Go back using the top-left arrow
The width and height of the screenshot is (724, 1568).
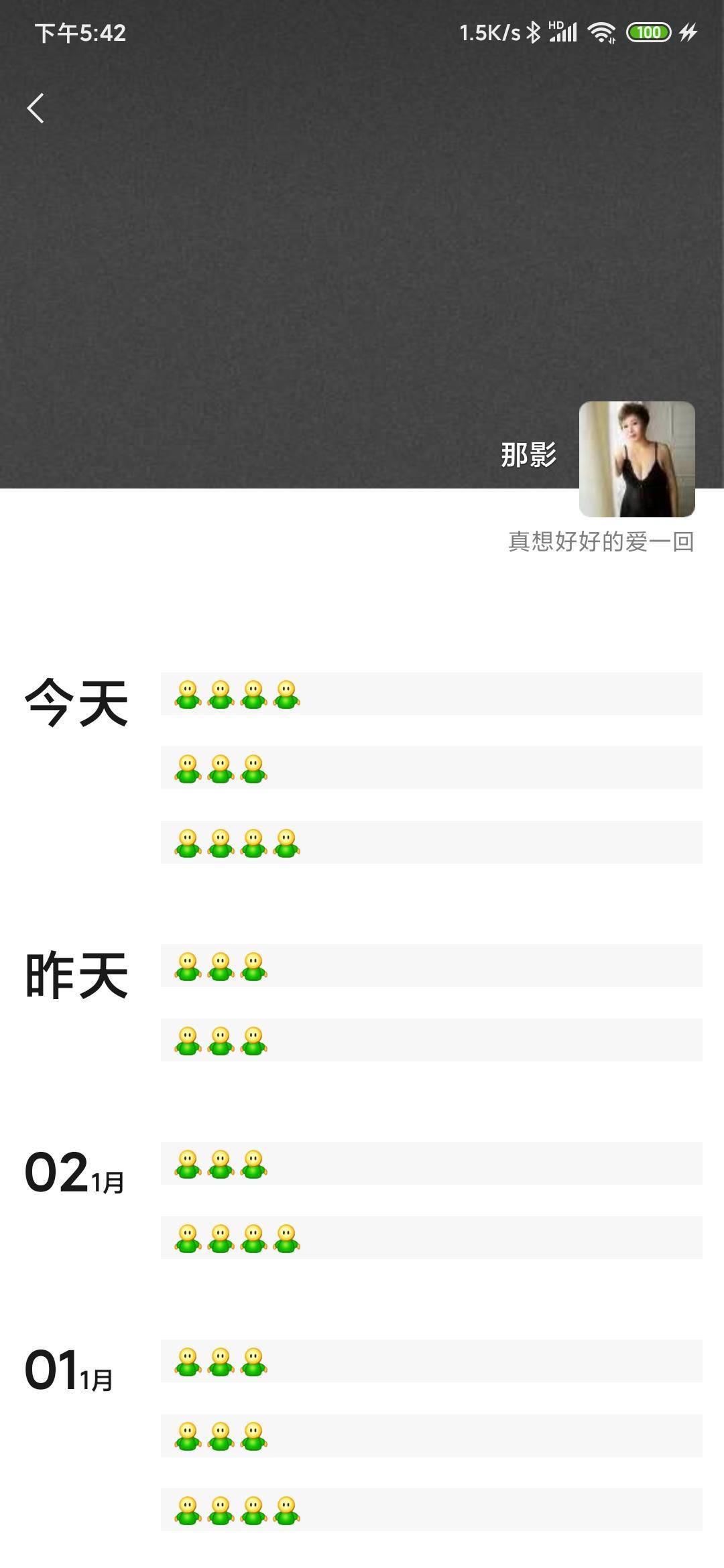[36, 109]
